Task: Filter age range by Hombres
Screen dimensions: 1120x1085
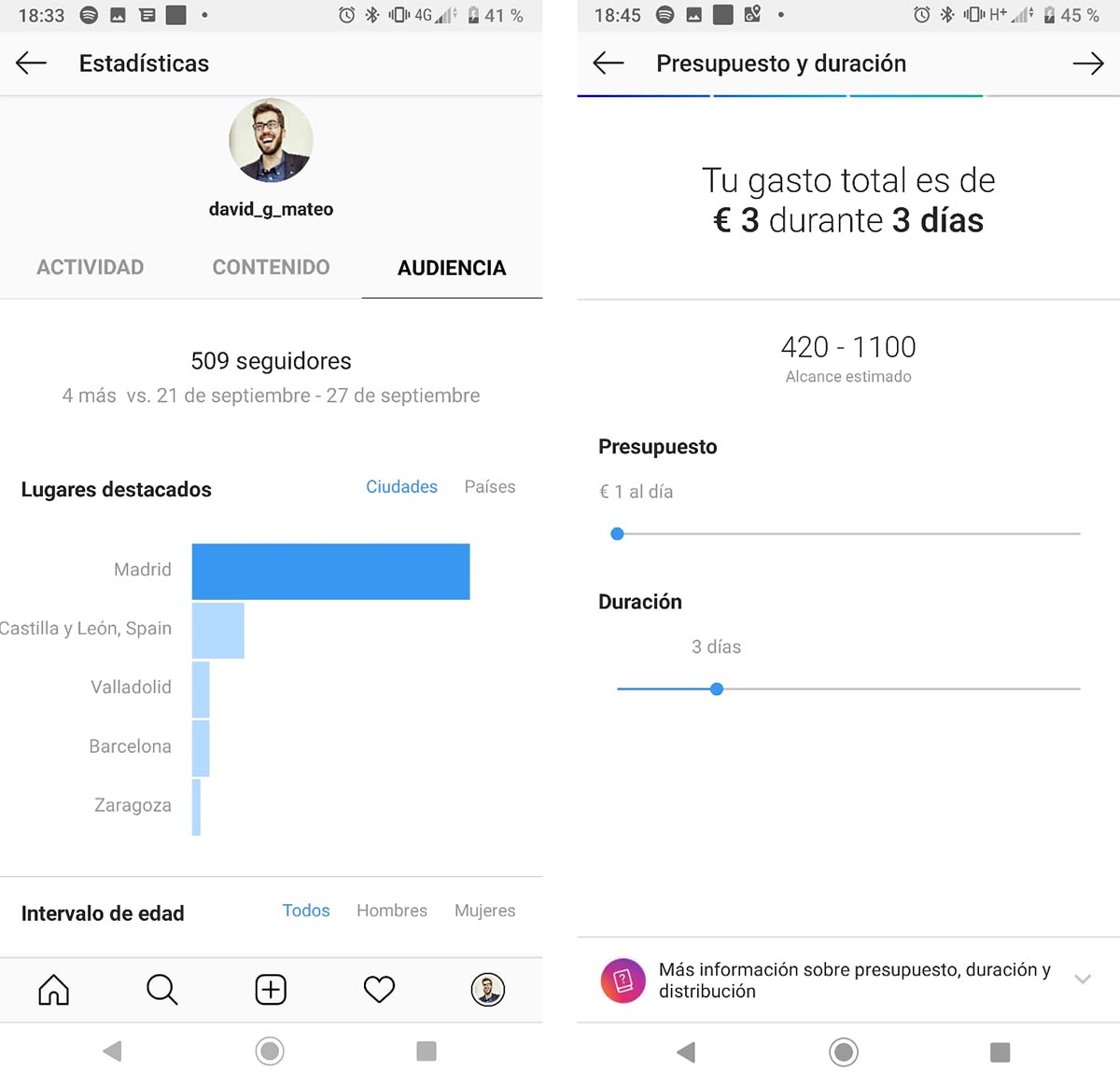Action: coord(392,911)
